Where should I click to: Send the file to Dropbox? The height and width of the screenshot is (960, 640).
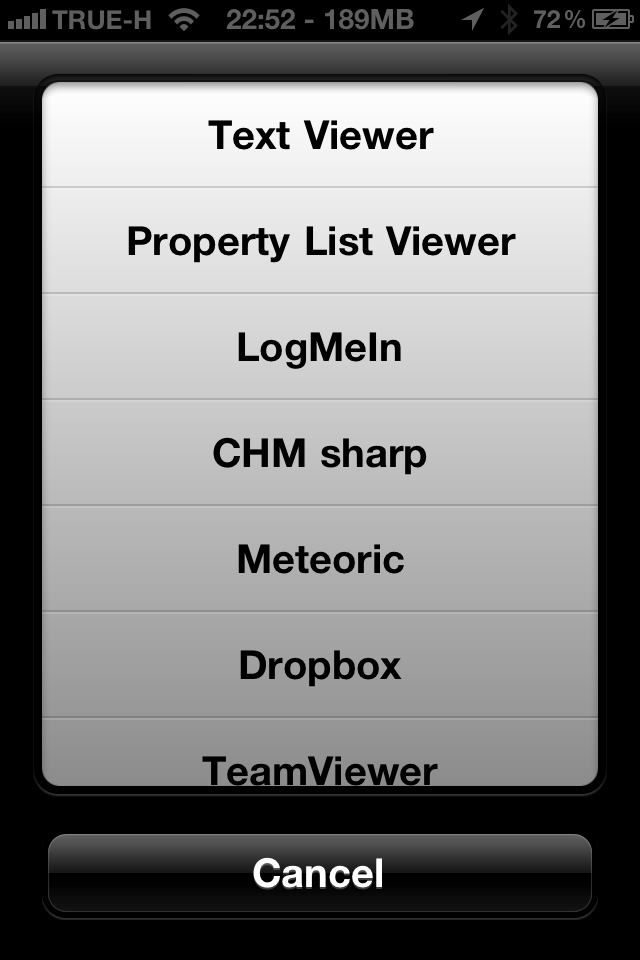pyautogui.click(x=320, y=666)
